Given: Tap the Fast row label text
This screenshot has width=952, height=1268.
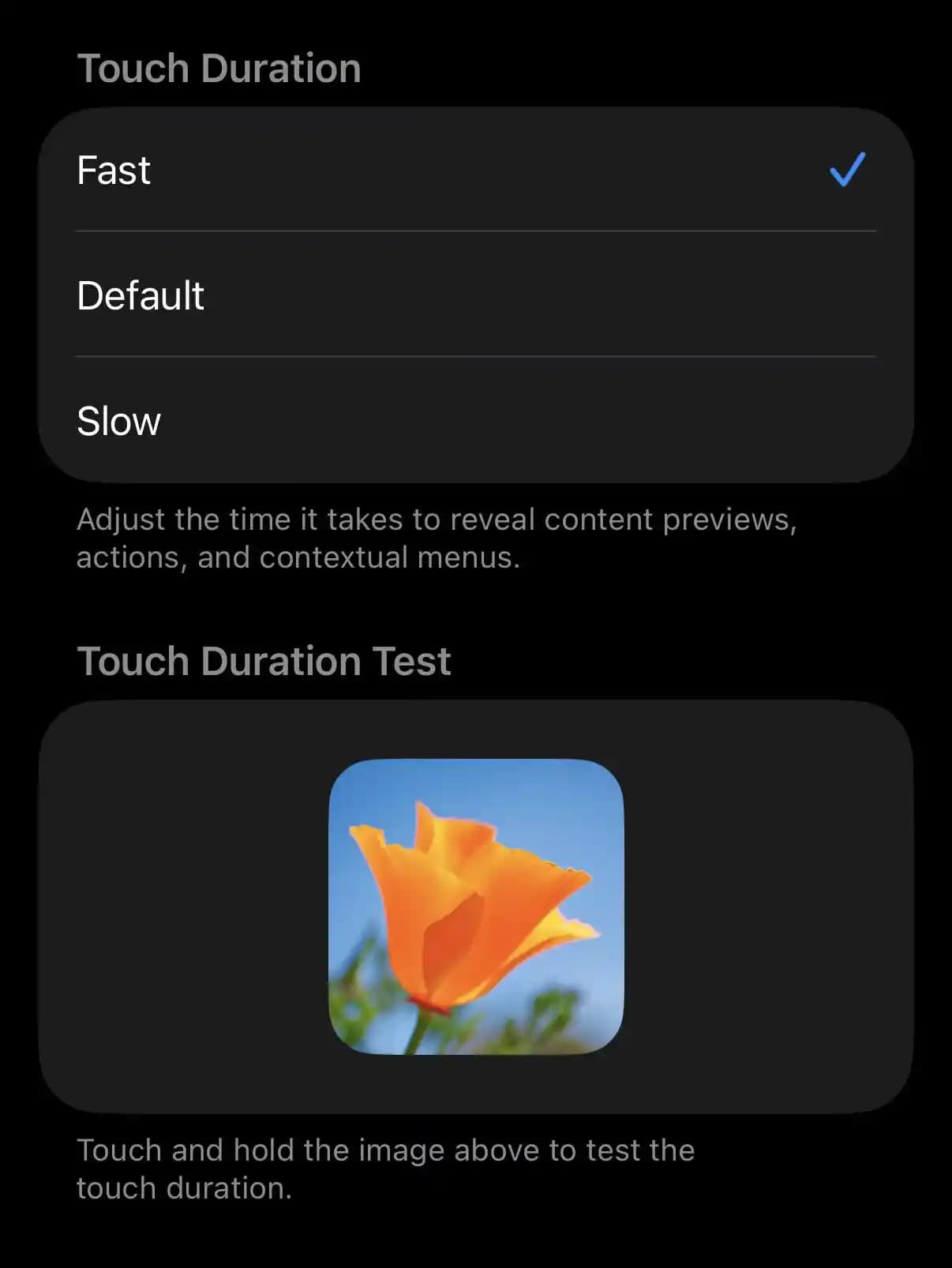Looking at the screenshot, I should [x=112, y=170].
